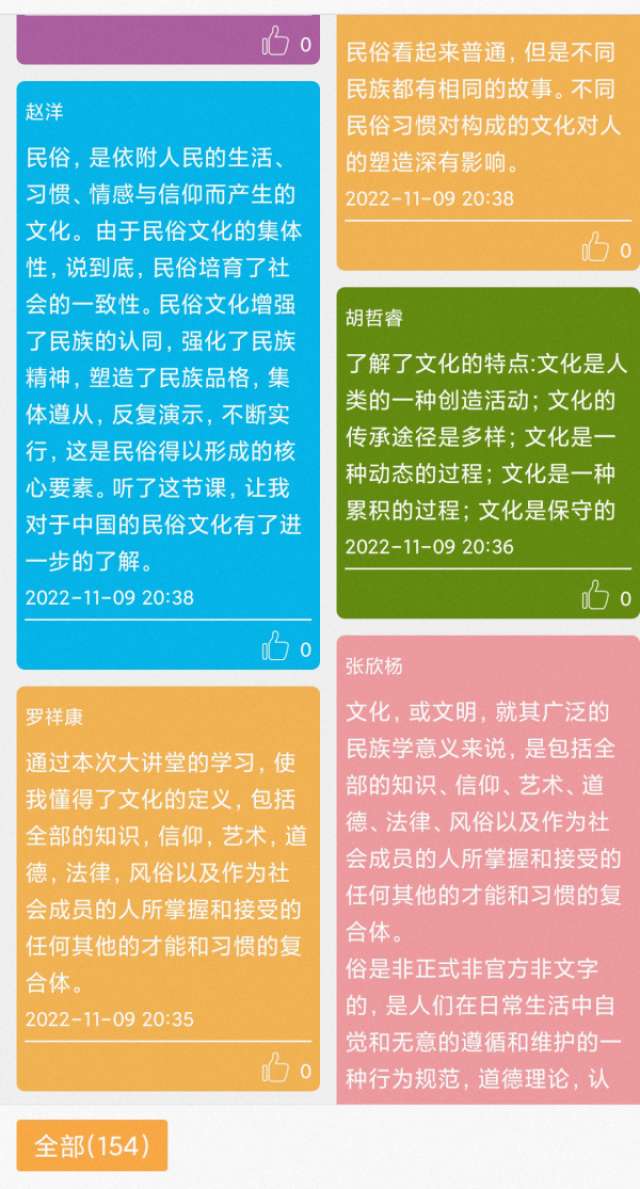The height and width of the screenshot is (1189, 640).
Task: Like the purple card comment
Action: coord(276,41)
